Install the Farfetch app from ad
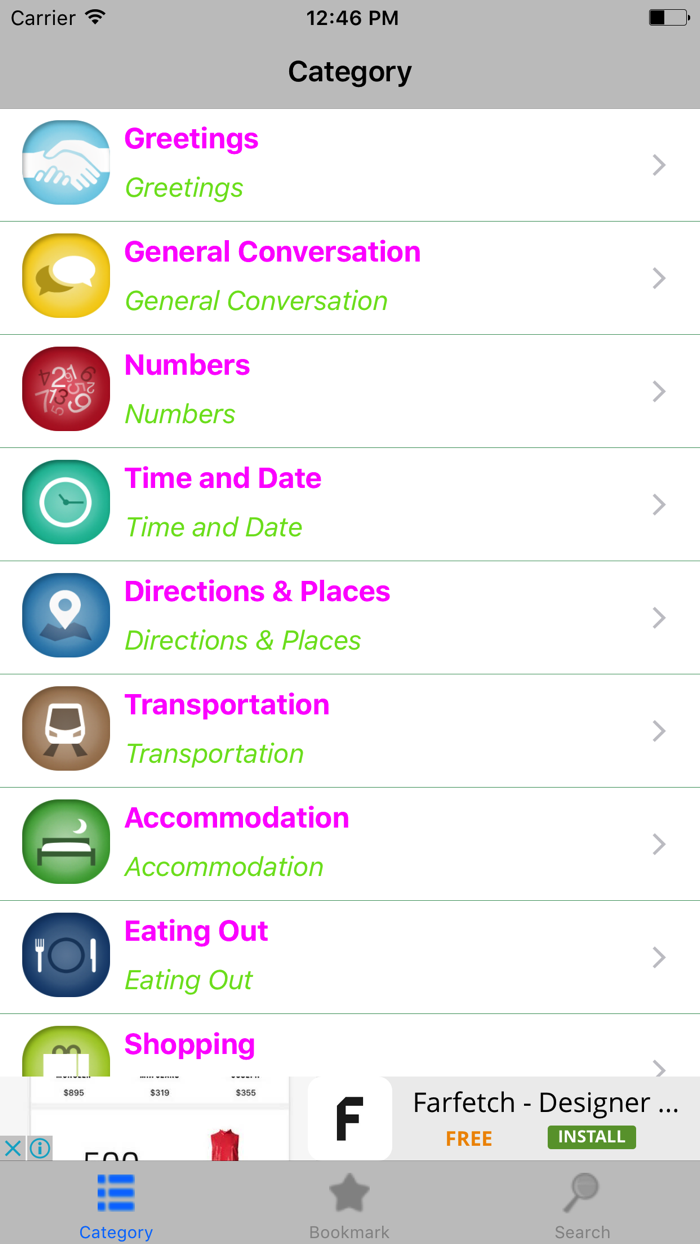 (591, 1137)
